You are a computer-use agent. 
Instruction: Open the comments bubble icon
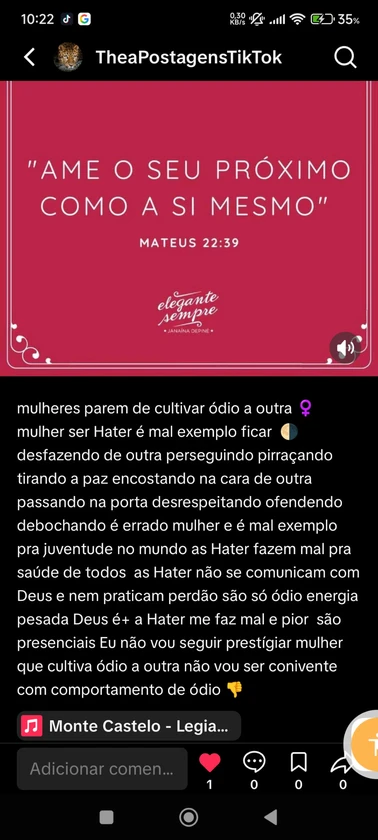tap(254, 762)
